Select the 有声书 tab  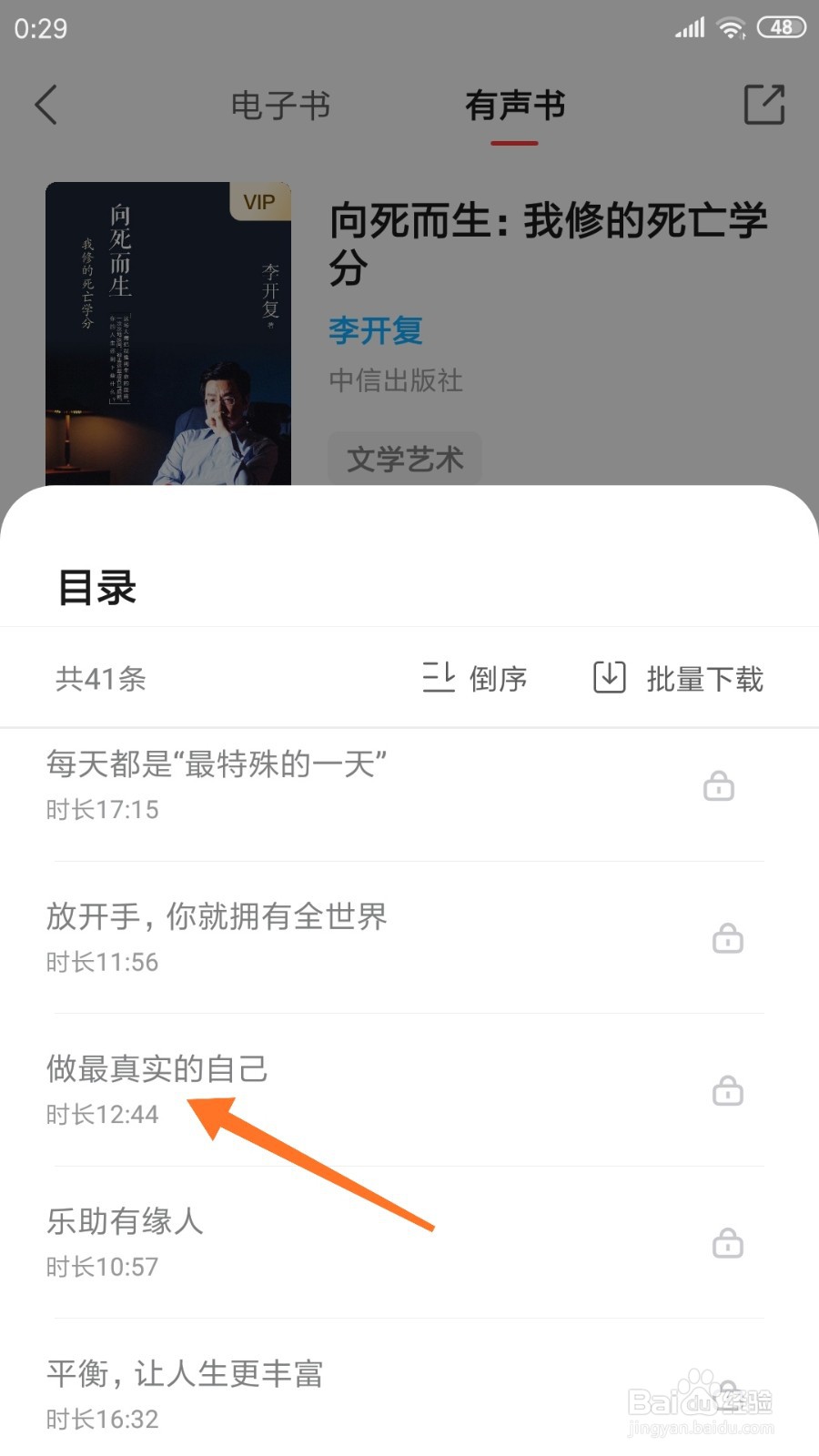coord(515,106)
